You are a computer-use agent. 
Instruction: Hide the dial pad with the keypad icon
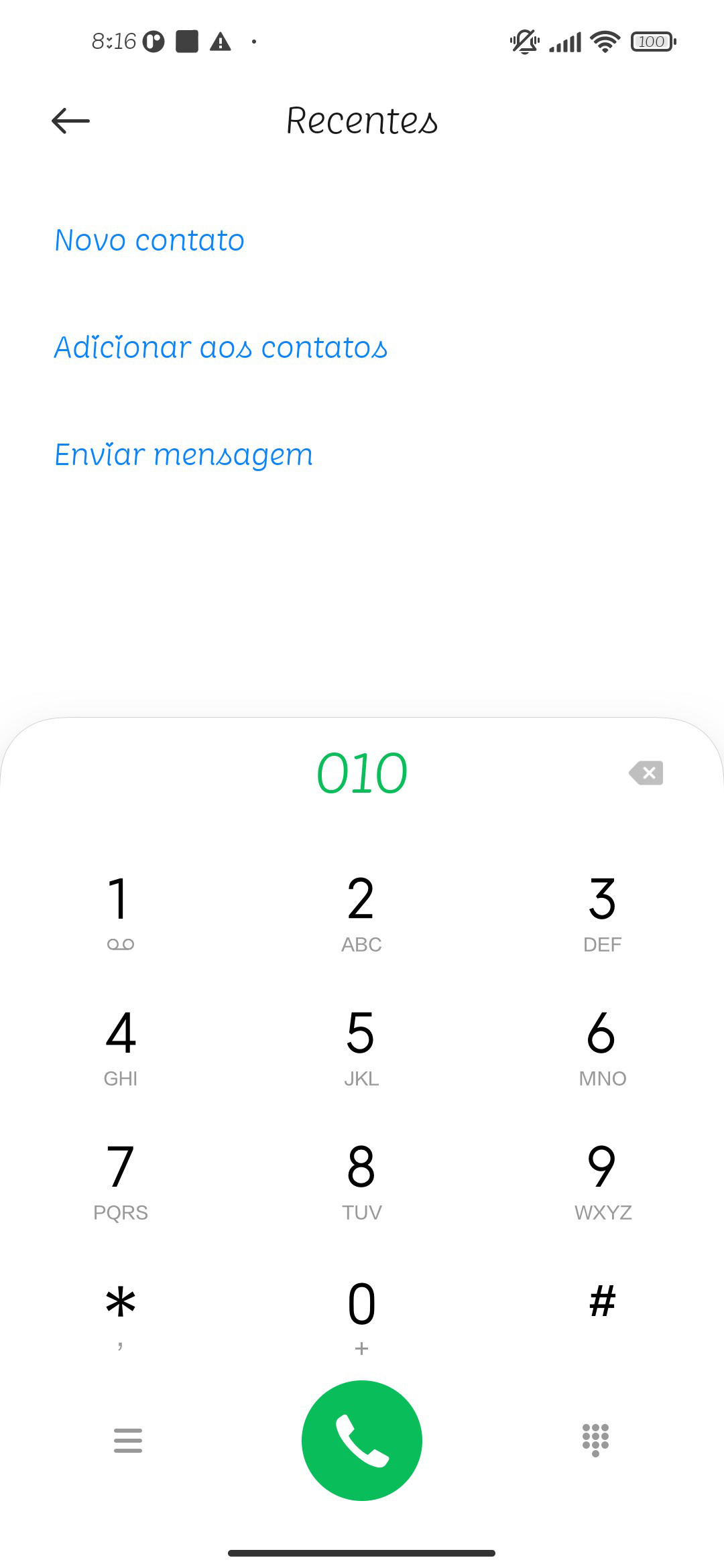[595, 1440]
